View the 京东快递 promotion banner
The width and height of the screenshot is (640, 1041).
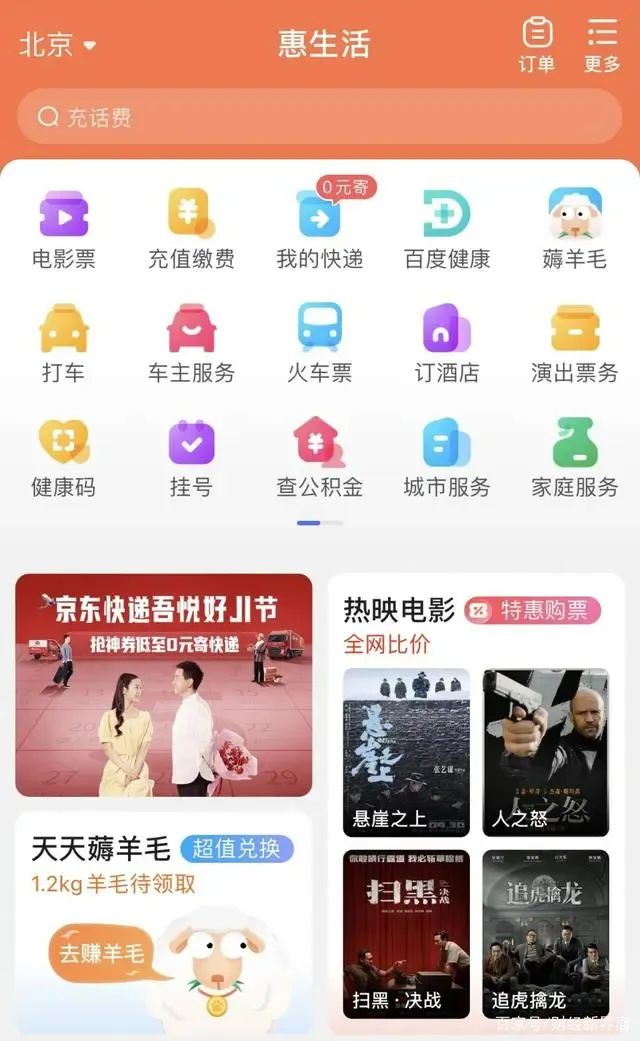point(164,685)
